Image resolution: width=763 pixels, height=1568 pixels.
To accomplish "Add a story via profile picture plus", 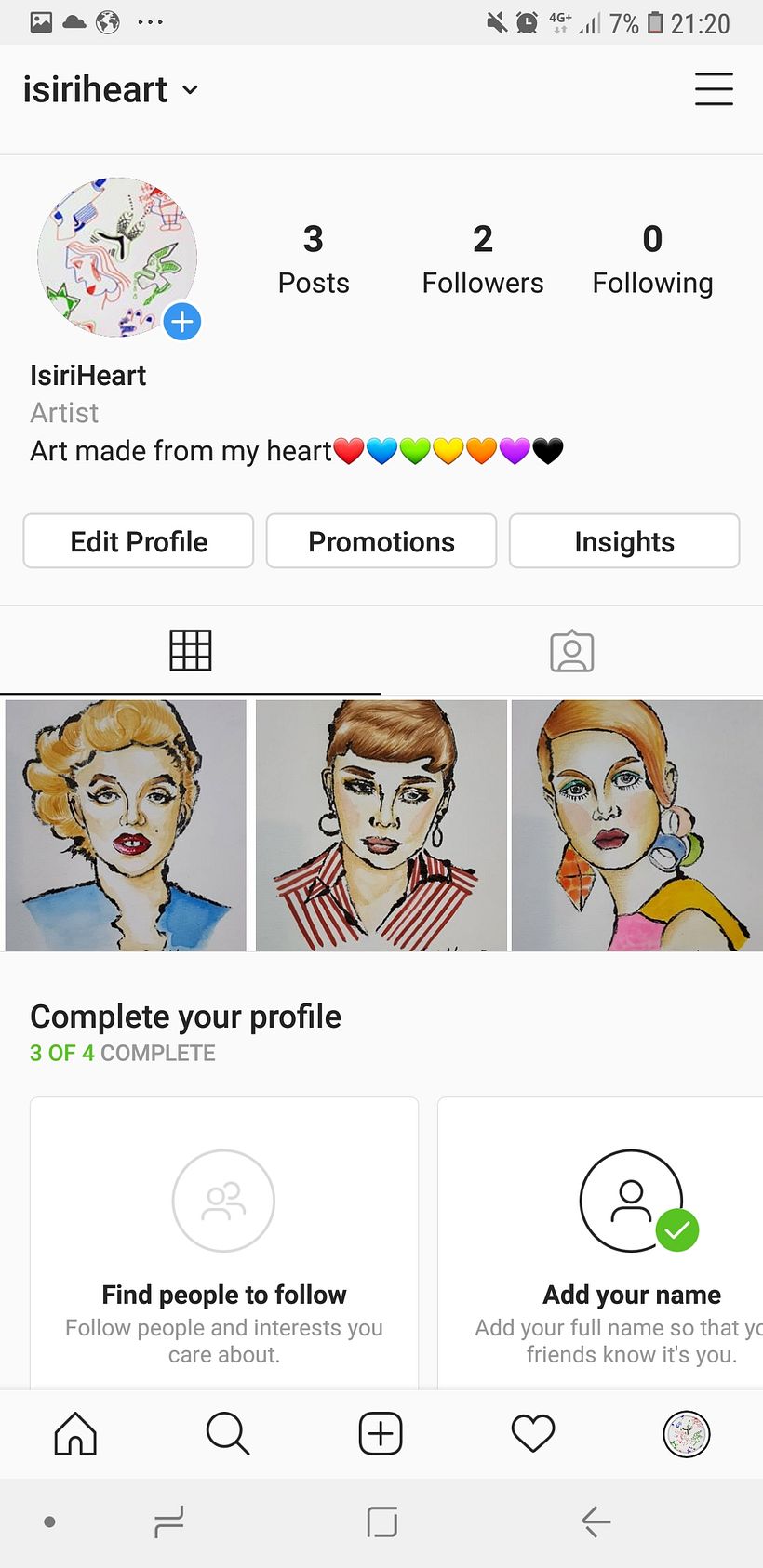I will (x=182, y=322).
